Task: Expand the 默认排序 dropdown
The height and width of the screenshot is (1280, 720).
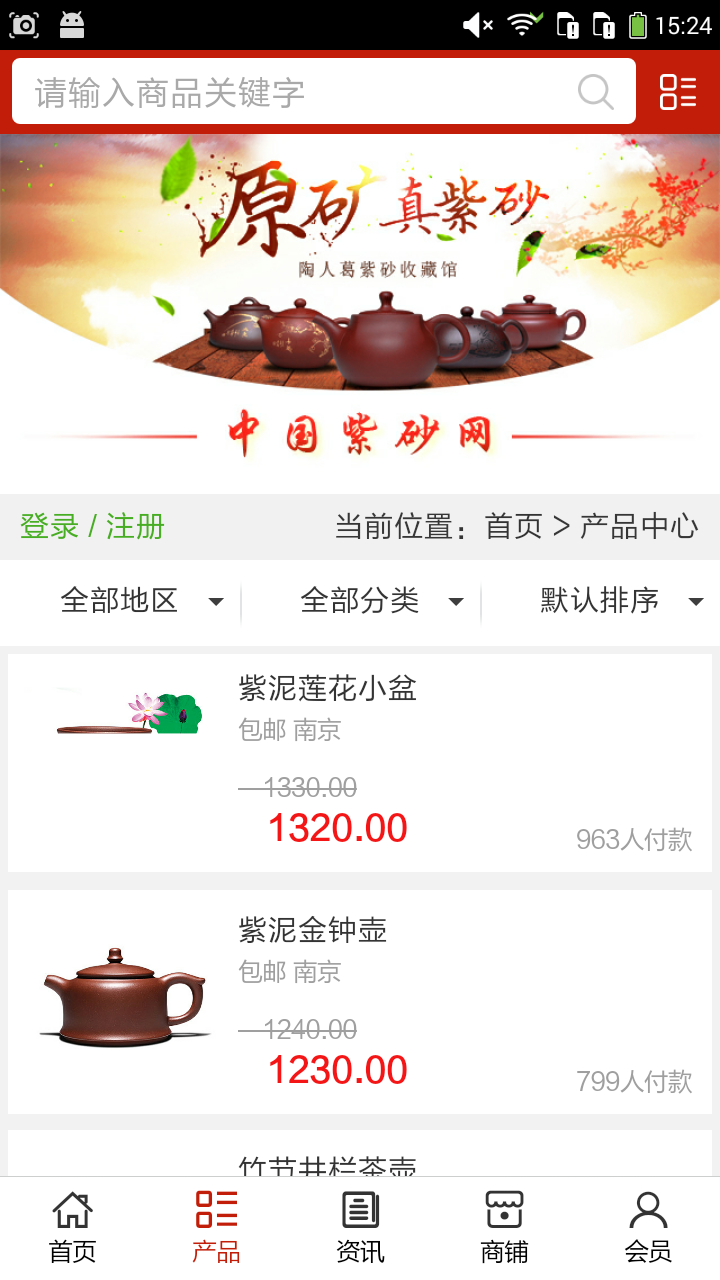Action: coord(620,601)
